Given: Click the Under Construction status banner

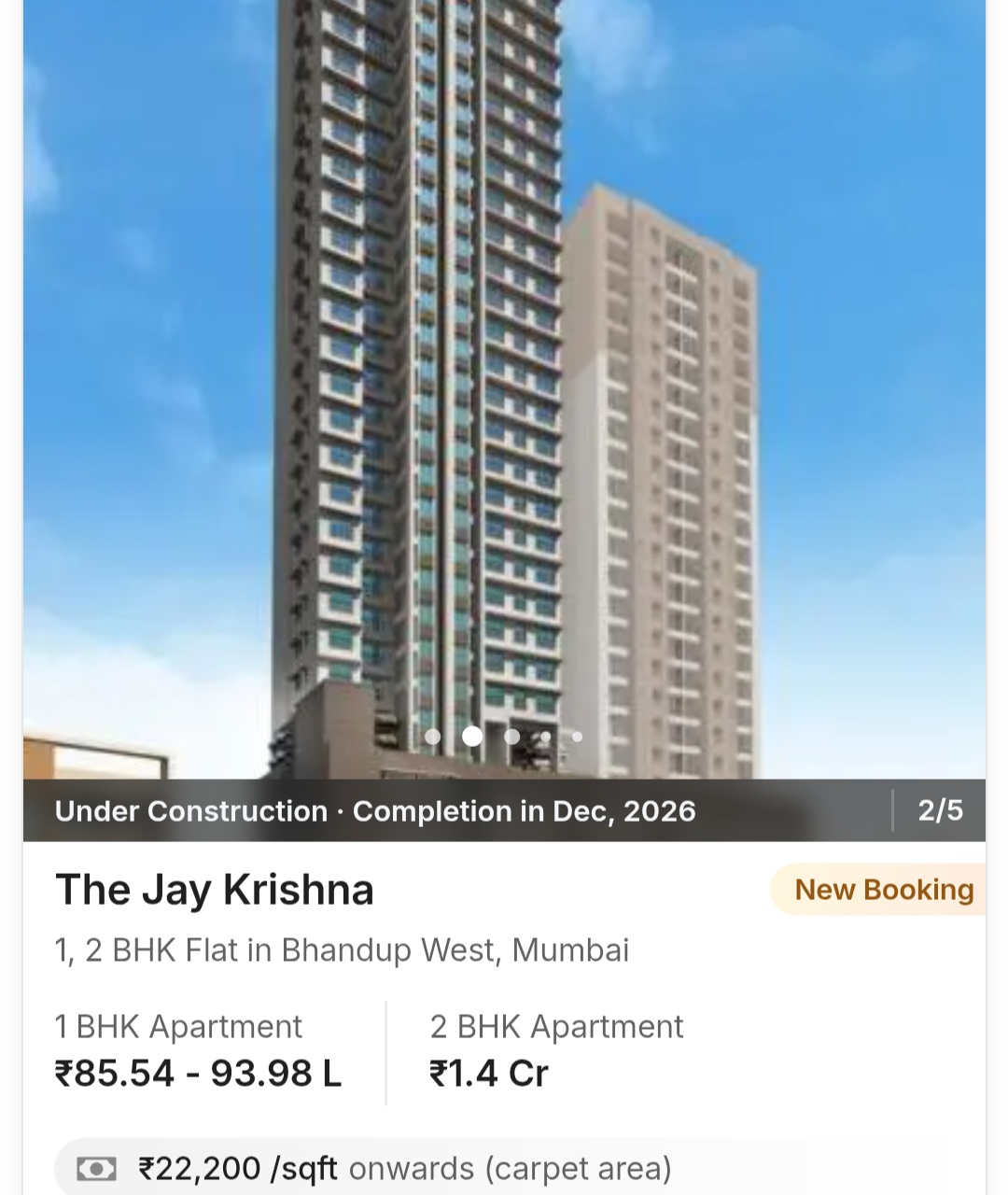Looking at the screenshot, I should tap(190, 810).
